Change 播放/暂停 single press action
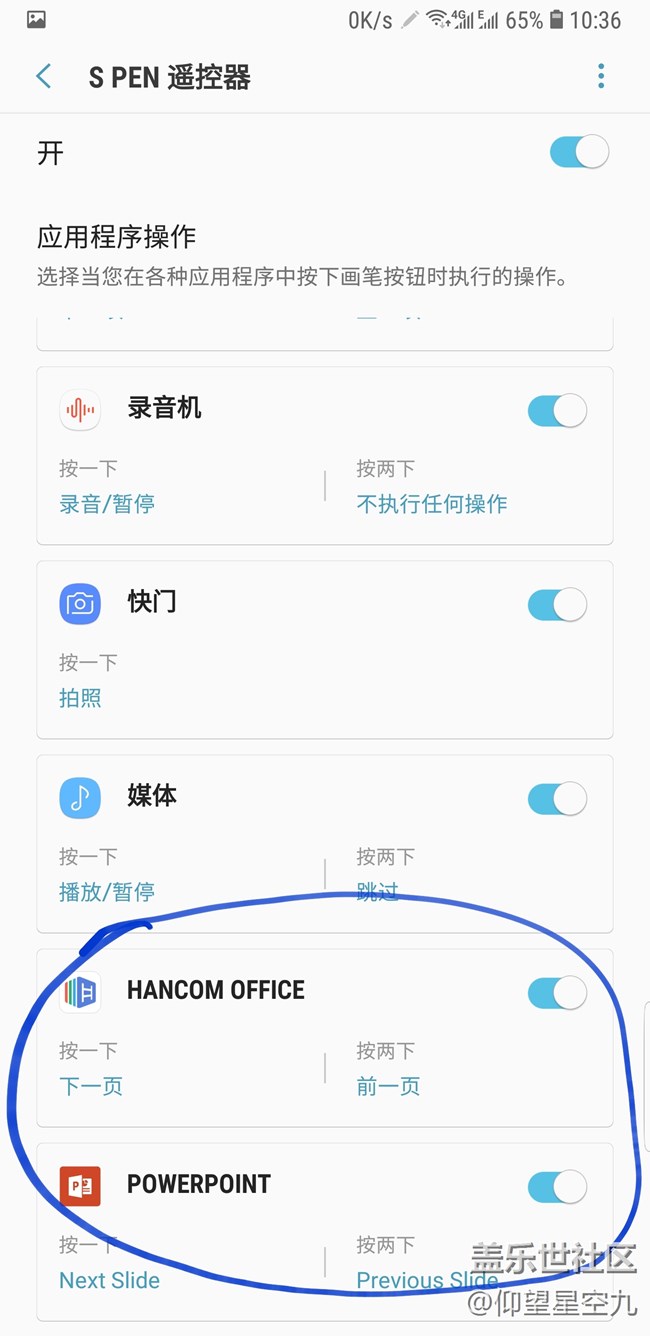 107,892
